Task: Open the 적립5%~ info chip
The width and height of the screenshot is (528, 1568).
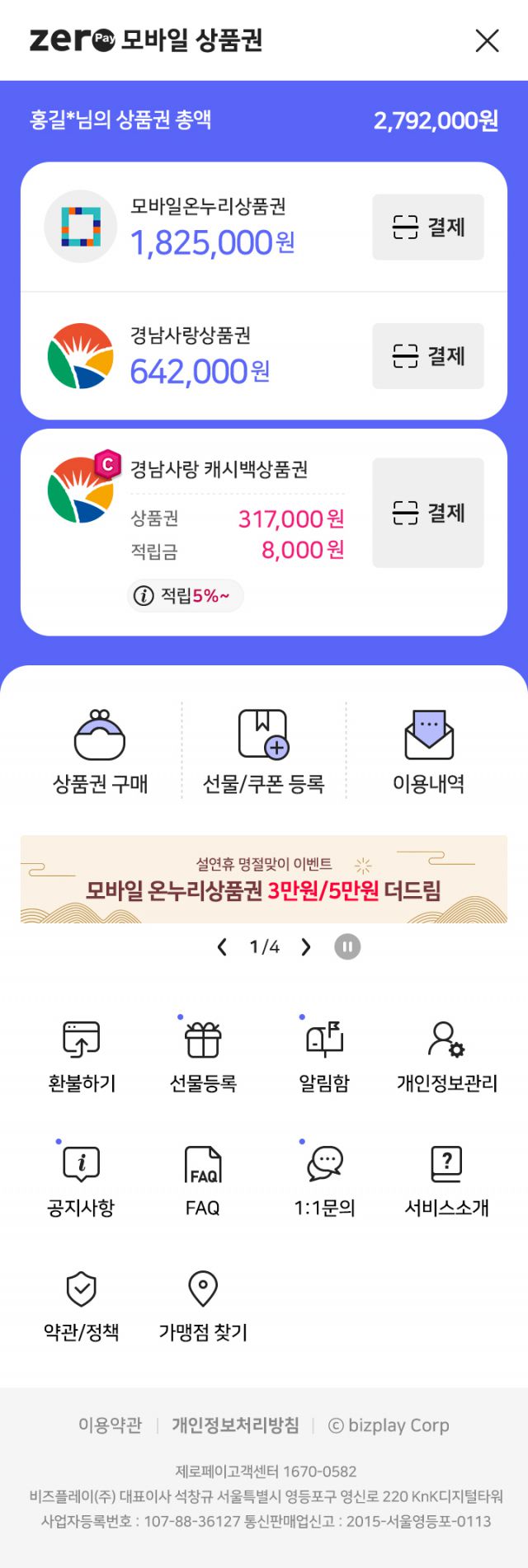Action: (x=185, y=595)
